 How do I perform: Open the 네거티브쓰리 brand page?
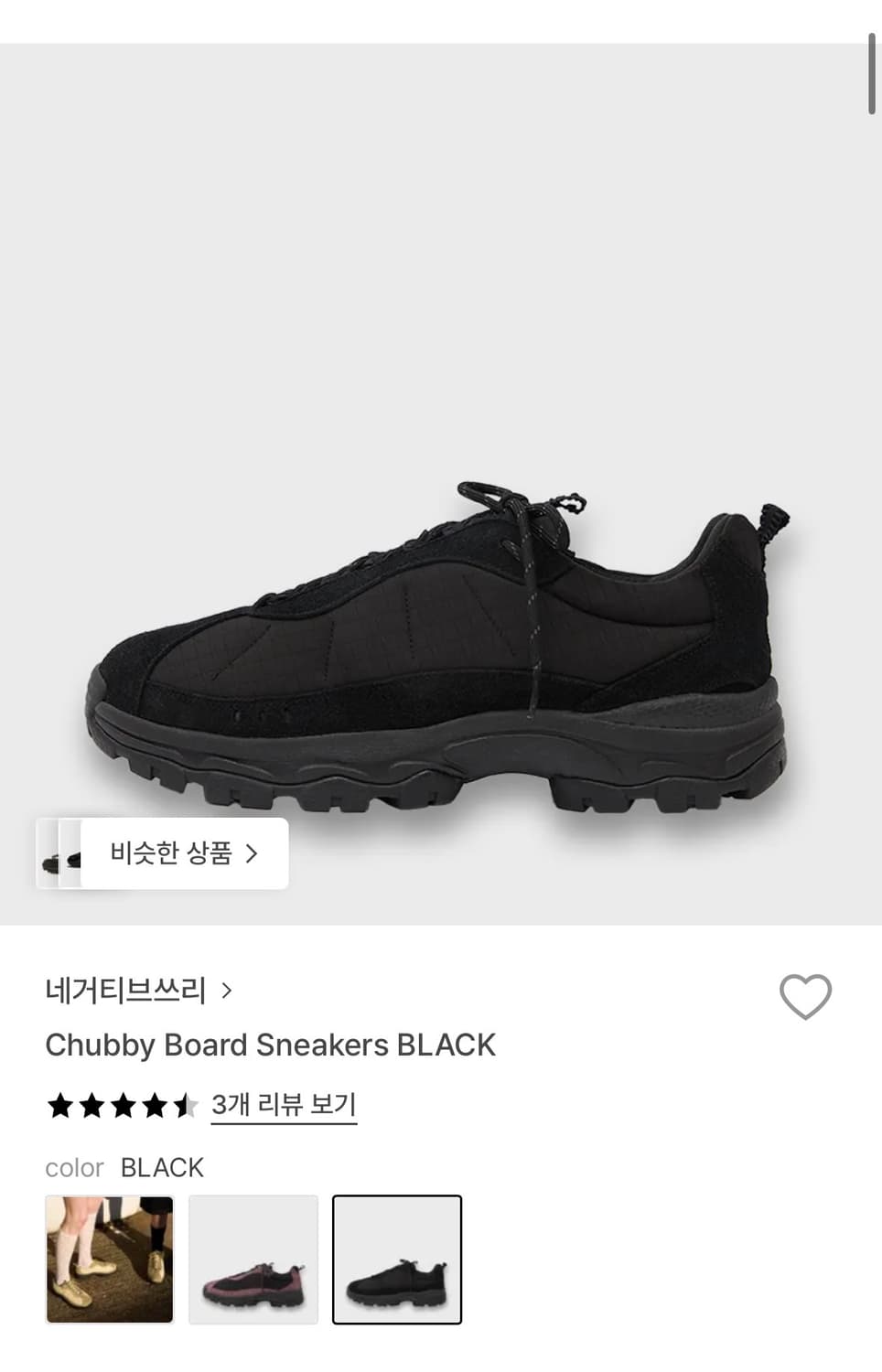pyautogui.click(x=124, y=991)
